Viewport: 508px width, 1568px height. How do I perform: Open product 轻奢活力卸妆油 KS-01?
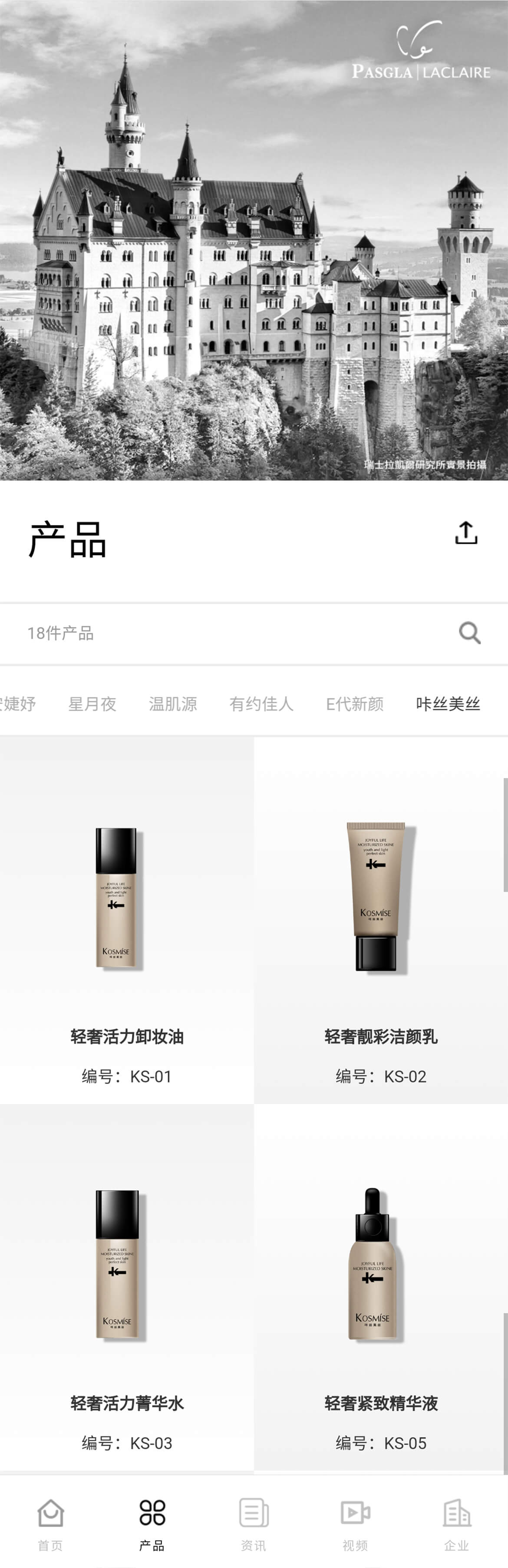pos(127,919)
